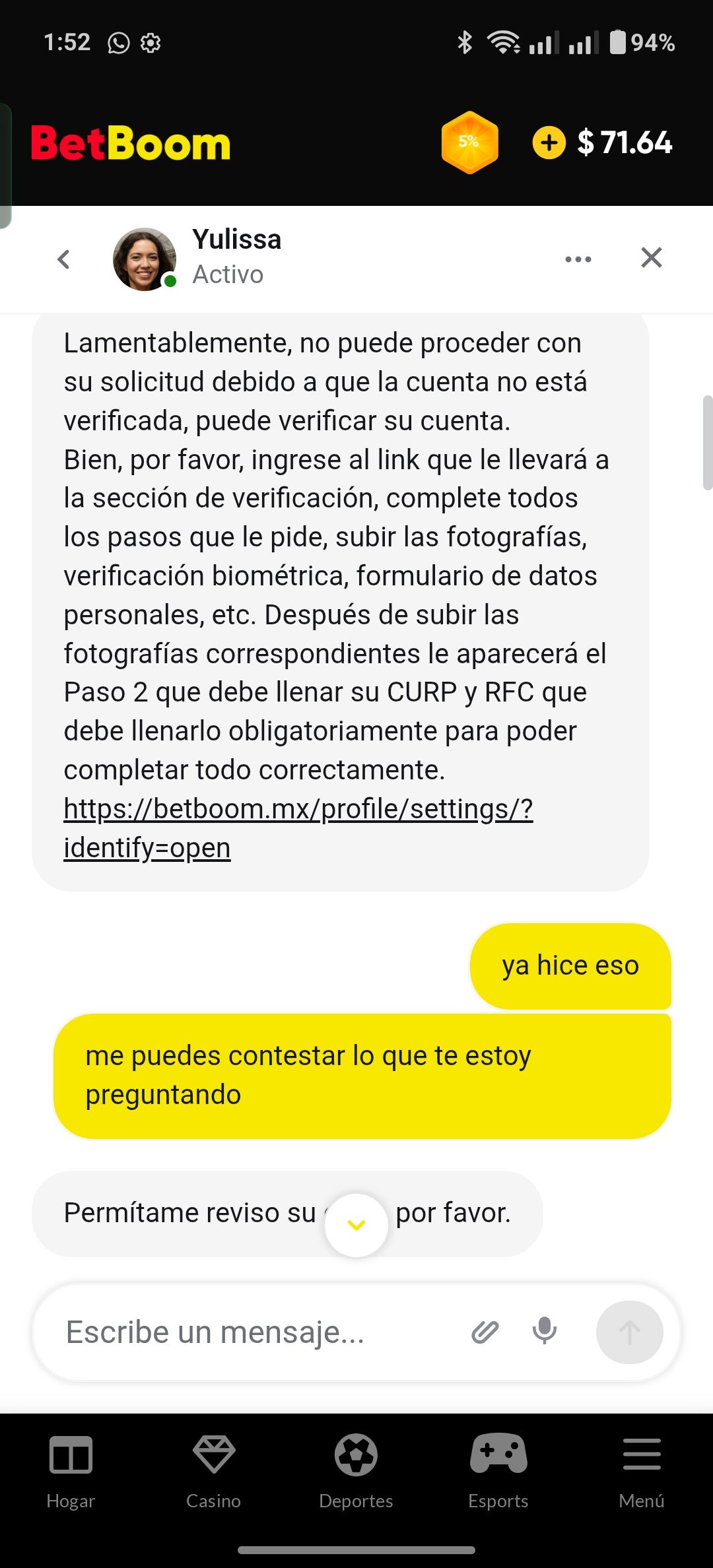Open the 5% bonus badge
The height and width of the screenshot is (1568, 713).
point(469,142)
